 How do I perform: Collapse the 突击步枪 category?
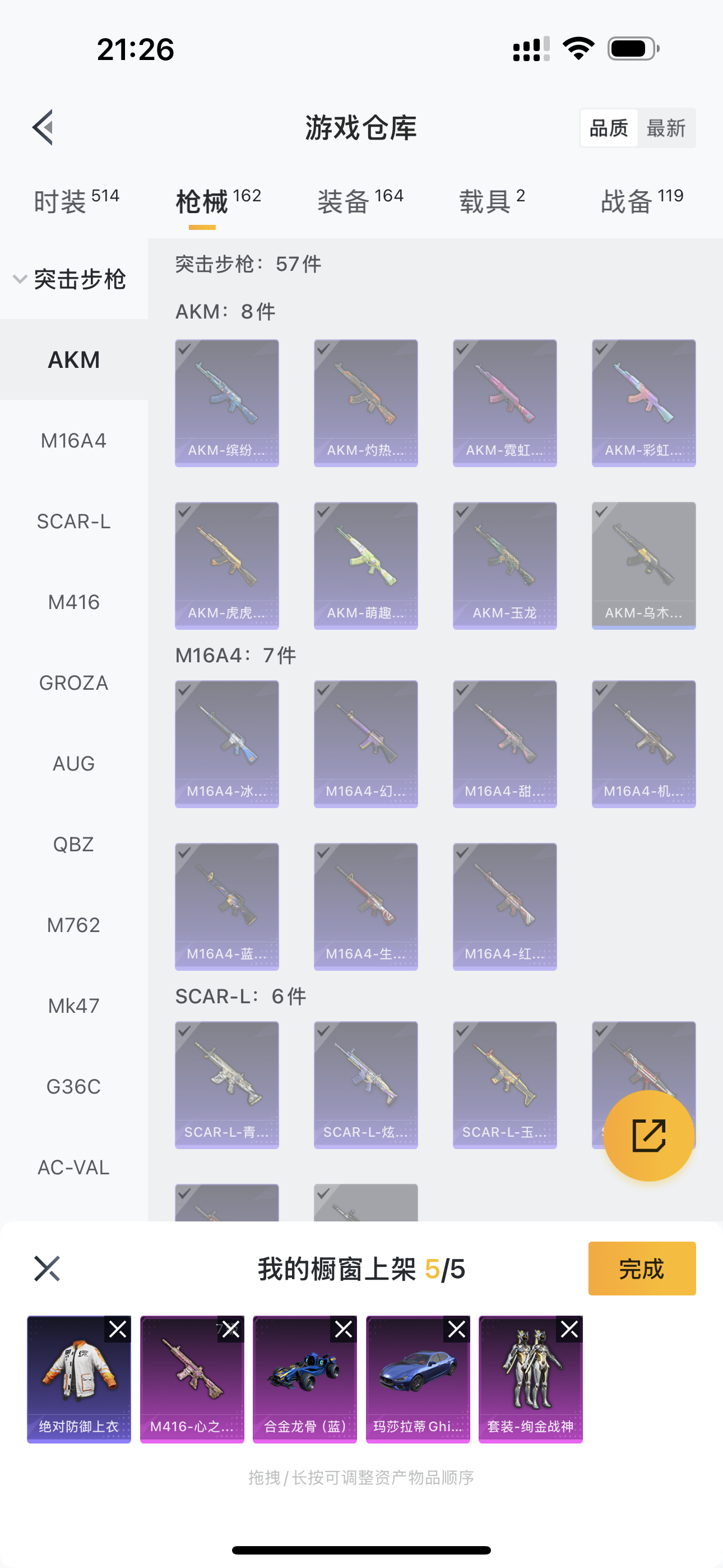[70, 279]
